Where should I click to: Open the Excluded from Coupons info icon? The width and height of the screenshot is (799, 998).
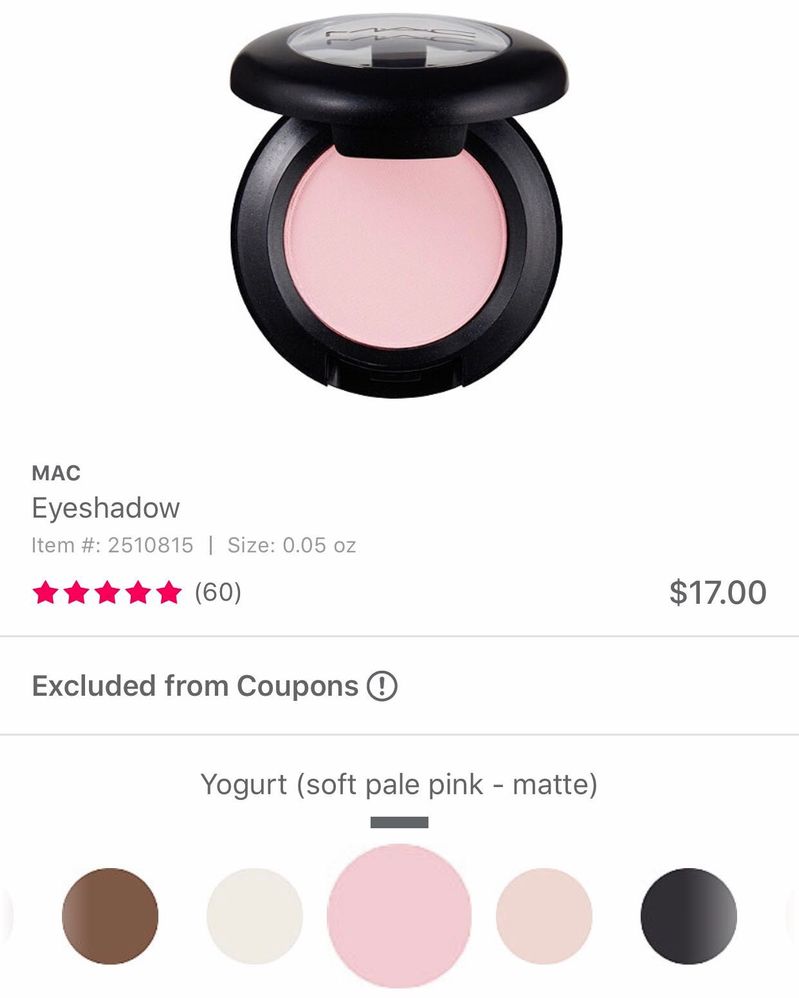(x=382, y=686)
